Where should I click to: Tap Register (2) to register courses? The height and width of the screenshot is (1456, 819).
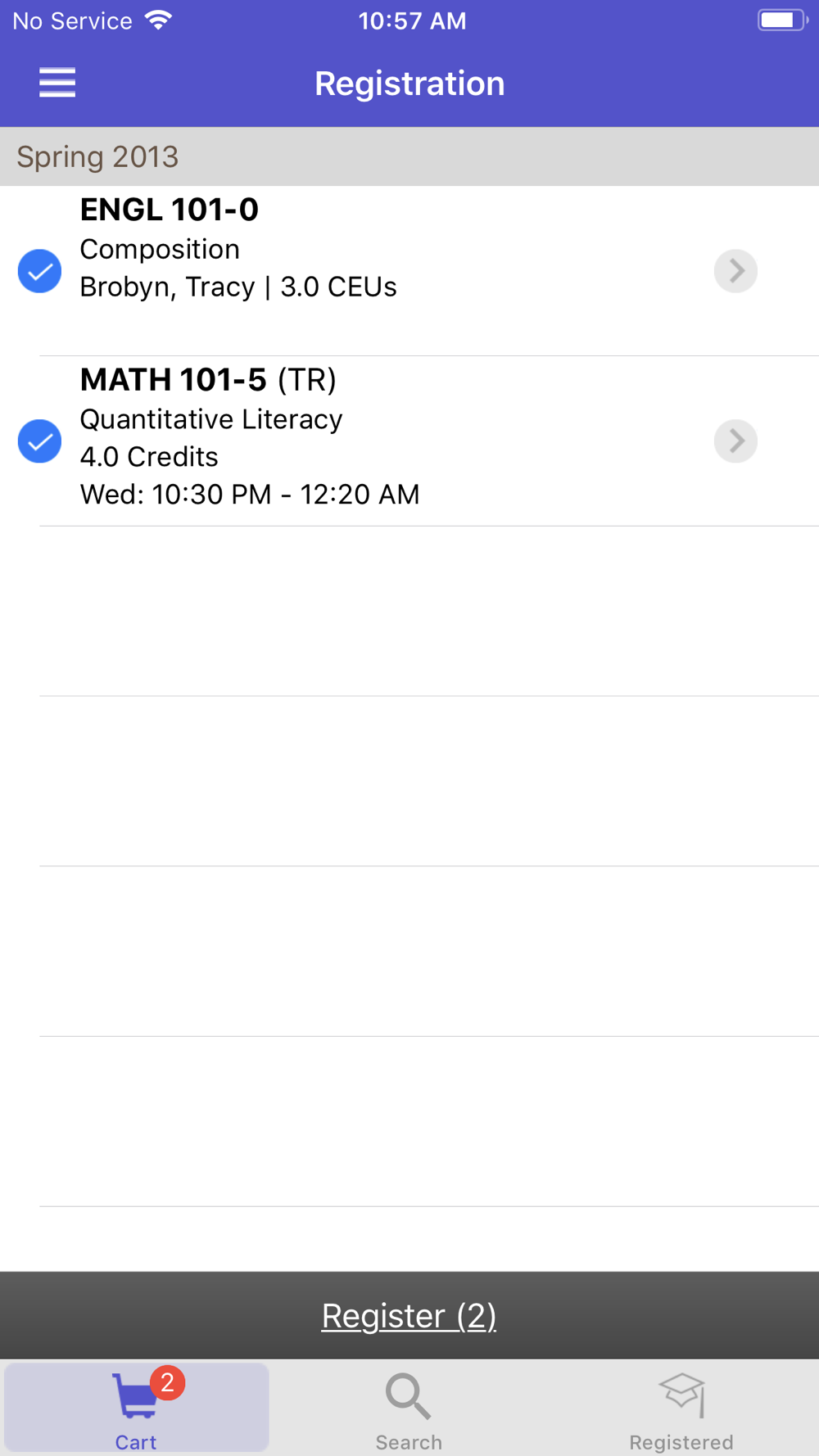(409, 1316)
